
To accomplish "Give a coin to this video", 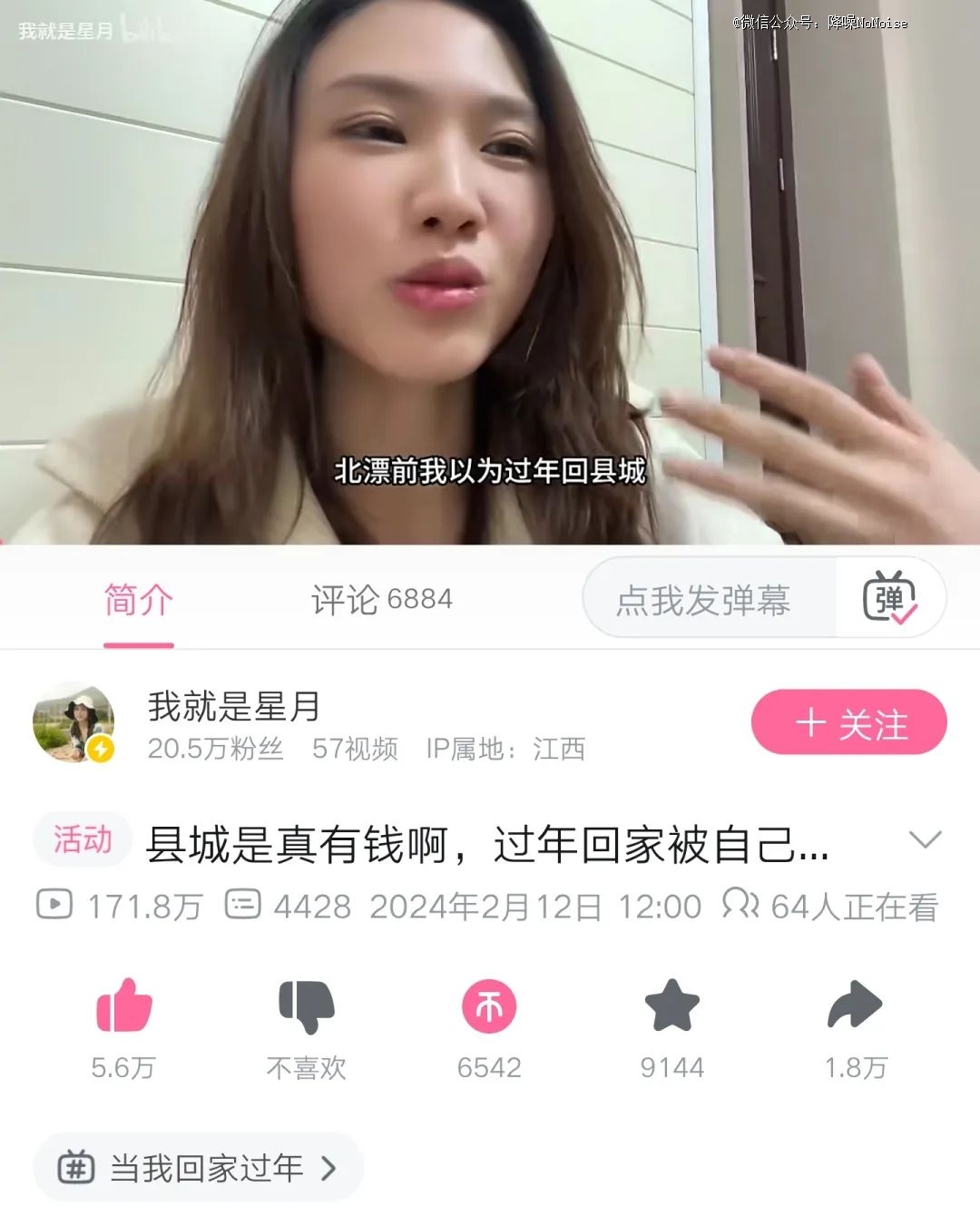I will (x=489, y=1006).
